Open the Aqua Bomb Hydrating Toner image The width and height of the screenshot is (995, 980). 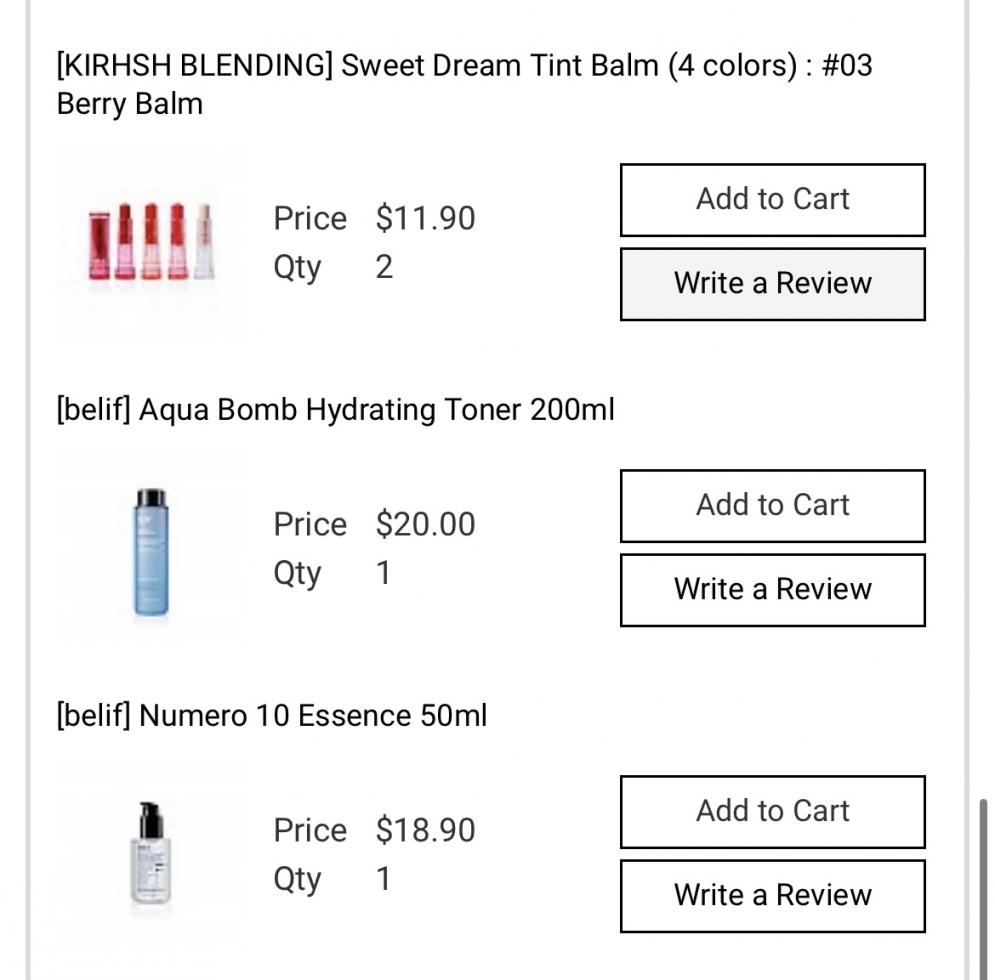click(151, 552)
